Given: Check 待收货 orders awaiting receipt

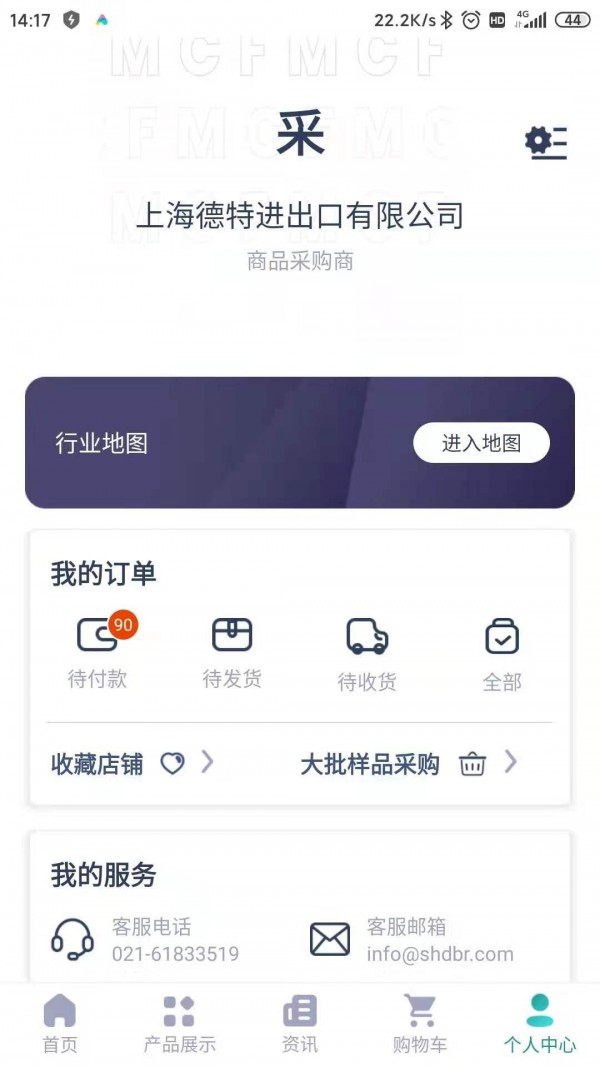Looking at the screenshot, I should (367, 653).
